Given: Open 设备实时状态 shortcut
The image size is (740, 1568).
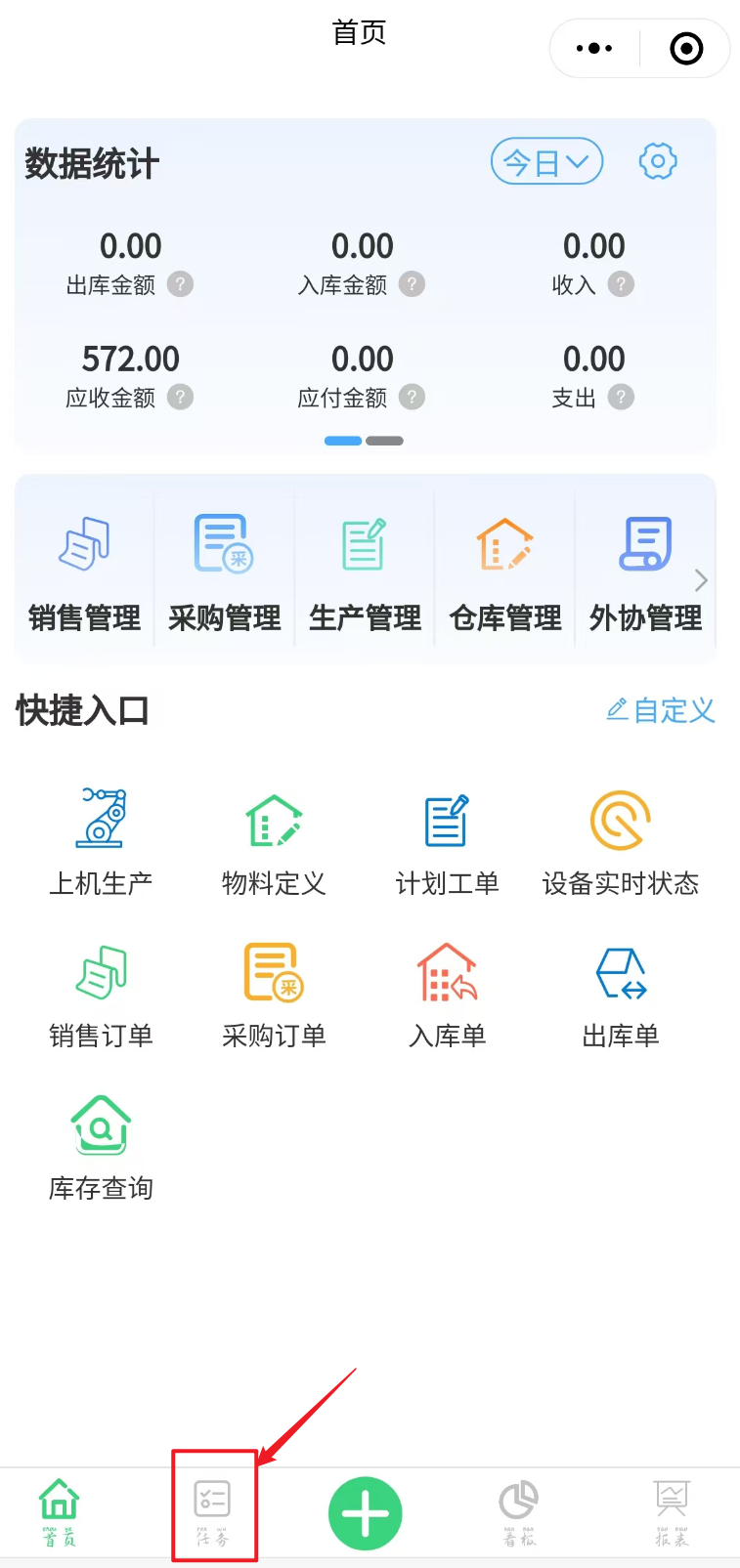Looking at the screenshot, I should [621, 842].
